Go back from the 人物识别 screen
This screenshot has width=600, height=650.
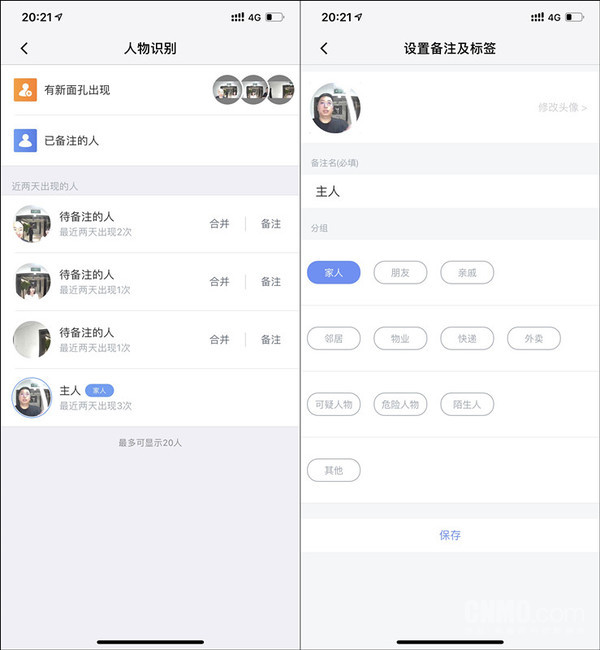(x=24, y=49)
